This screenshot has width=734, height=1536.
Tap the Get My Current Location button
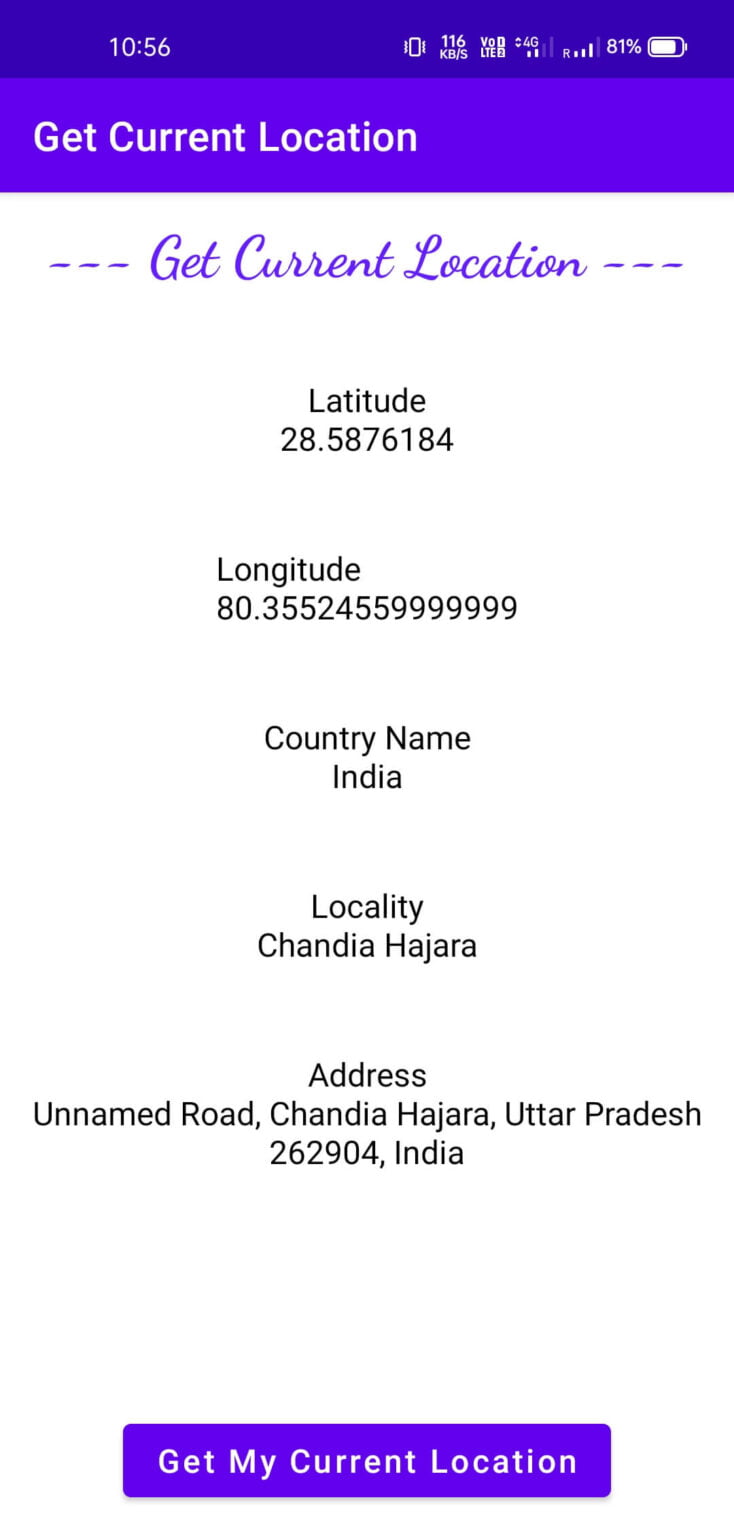tap(366, 1461)
